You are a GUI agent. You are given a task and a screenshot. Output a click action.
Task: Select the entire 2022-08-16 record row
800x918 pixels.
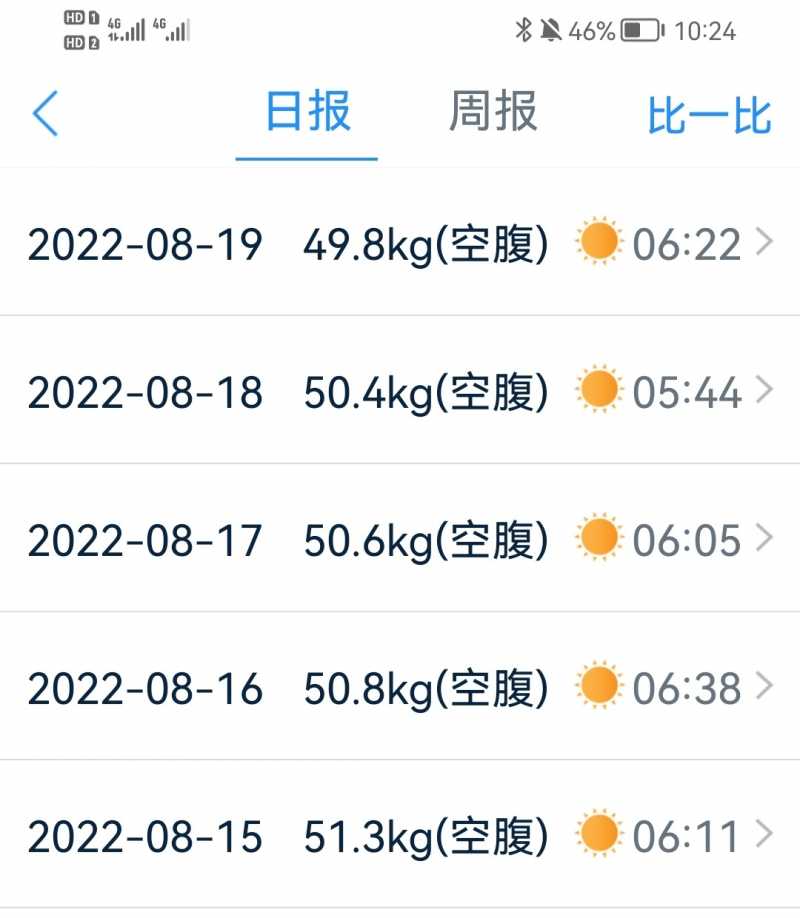coord(400,687)
